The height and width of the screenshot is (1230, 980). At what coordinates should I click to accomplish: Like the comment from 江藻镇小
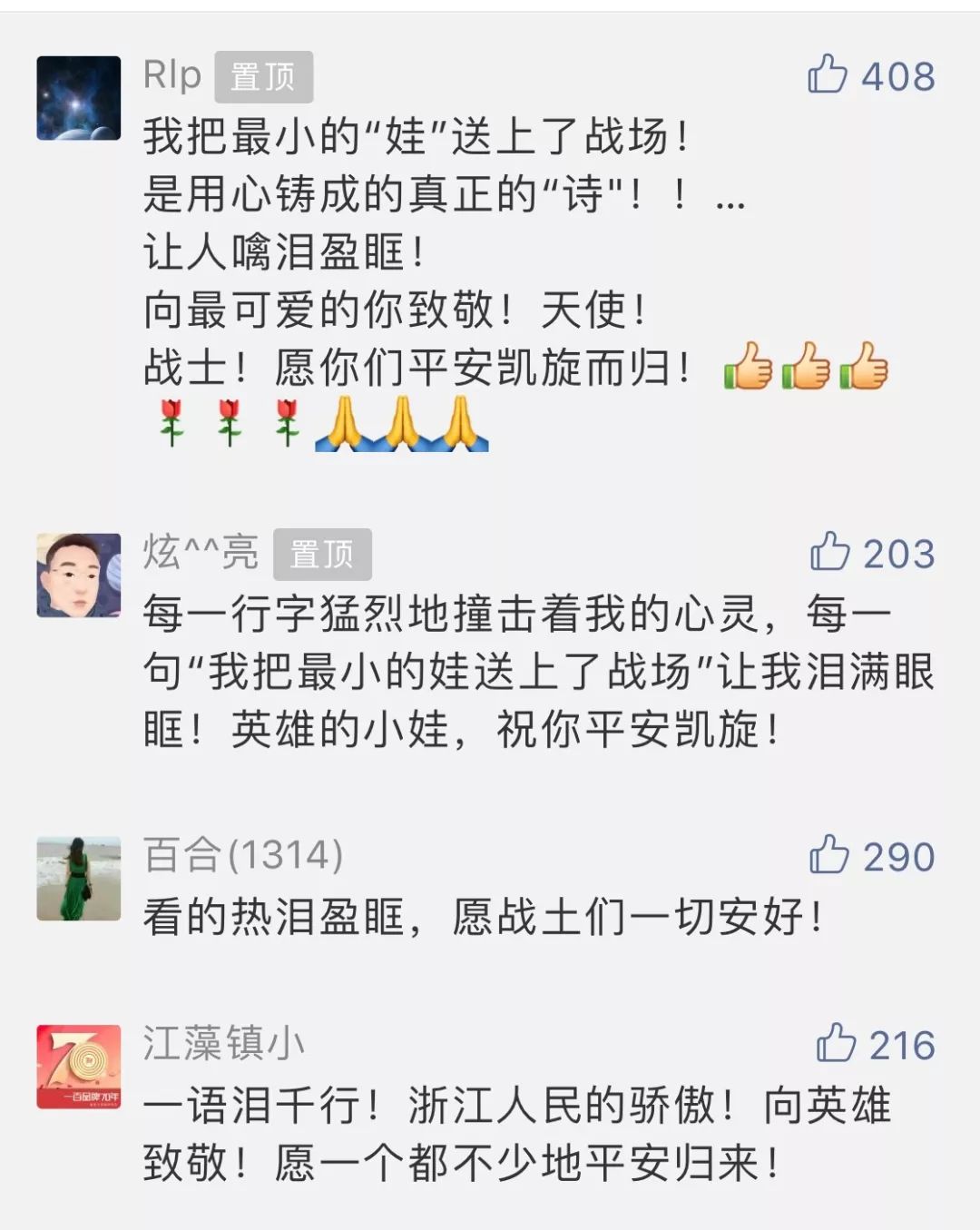836,1043
